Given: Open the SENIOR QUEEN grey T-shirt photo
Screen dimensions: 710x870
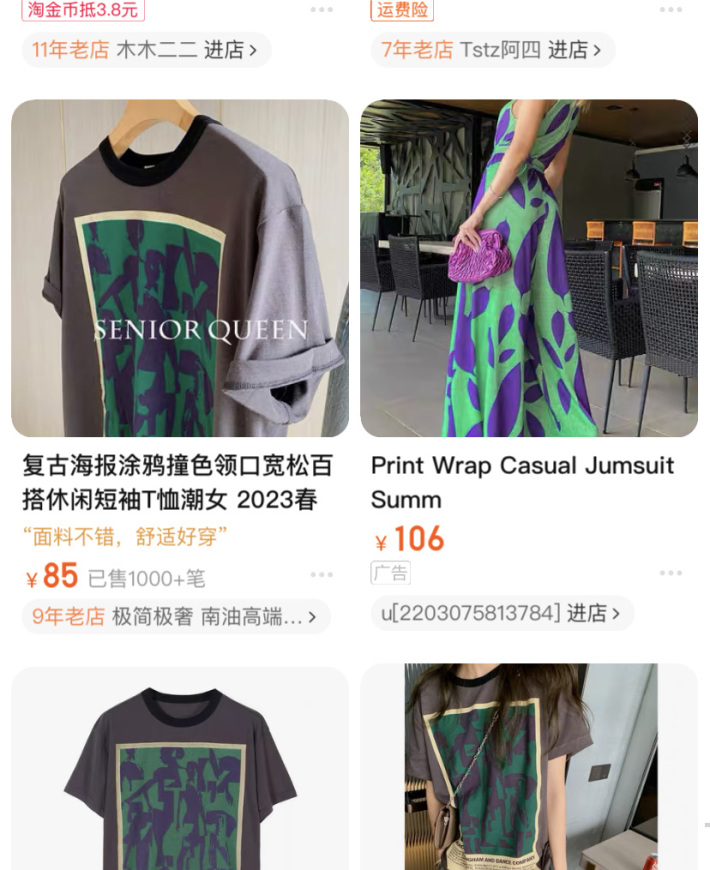Looking at the screenshot, I should (180, 268).
